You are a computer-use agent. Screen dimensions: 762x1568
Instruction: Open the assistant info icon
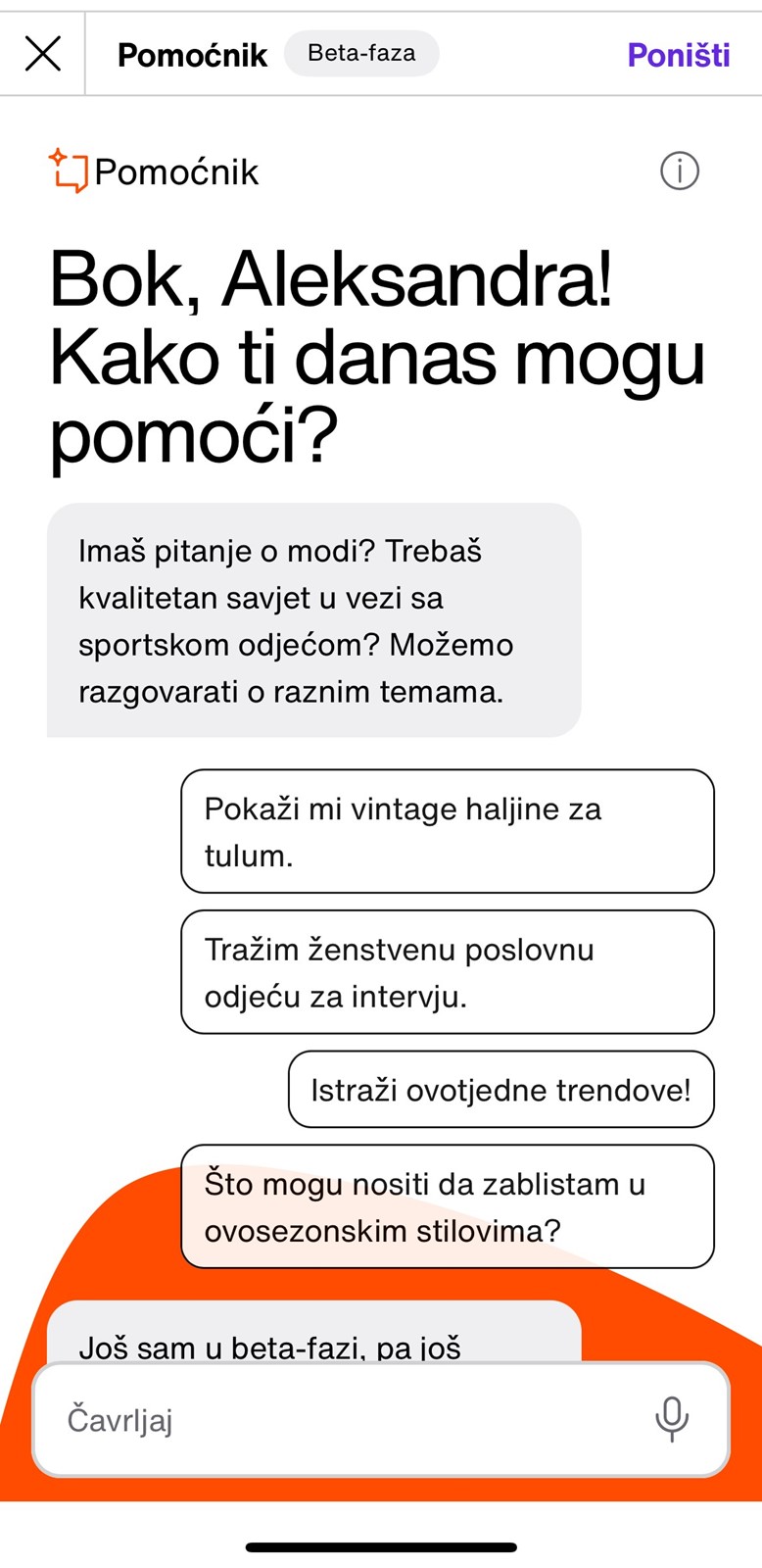[680, 171]
